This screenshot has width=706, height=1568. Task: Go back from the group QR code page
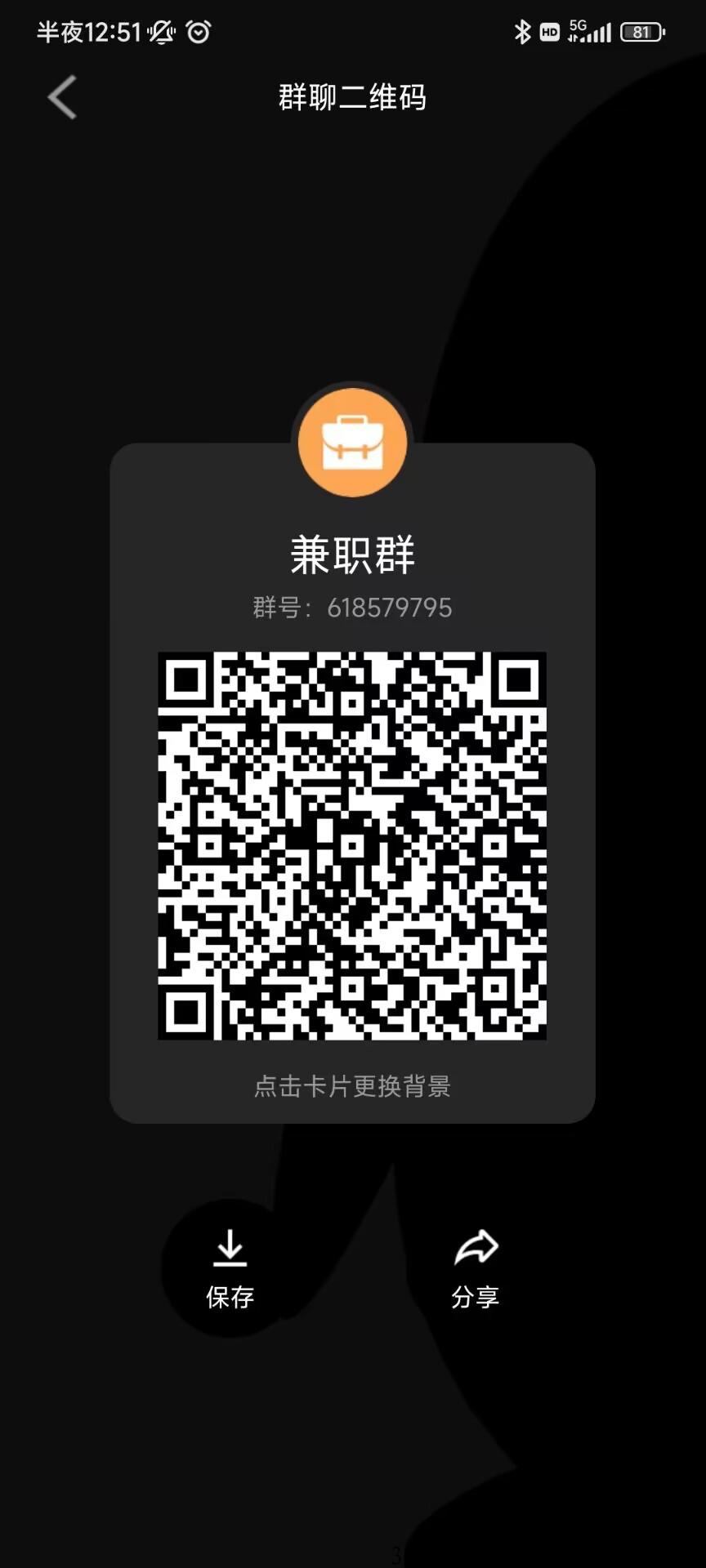[x=62, y=97]
